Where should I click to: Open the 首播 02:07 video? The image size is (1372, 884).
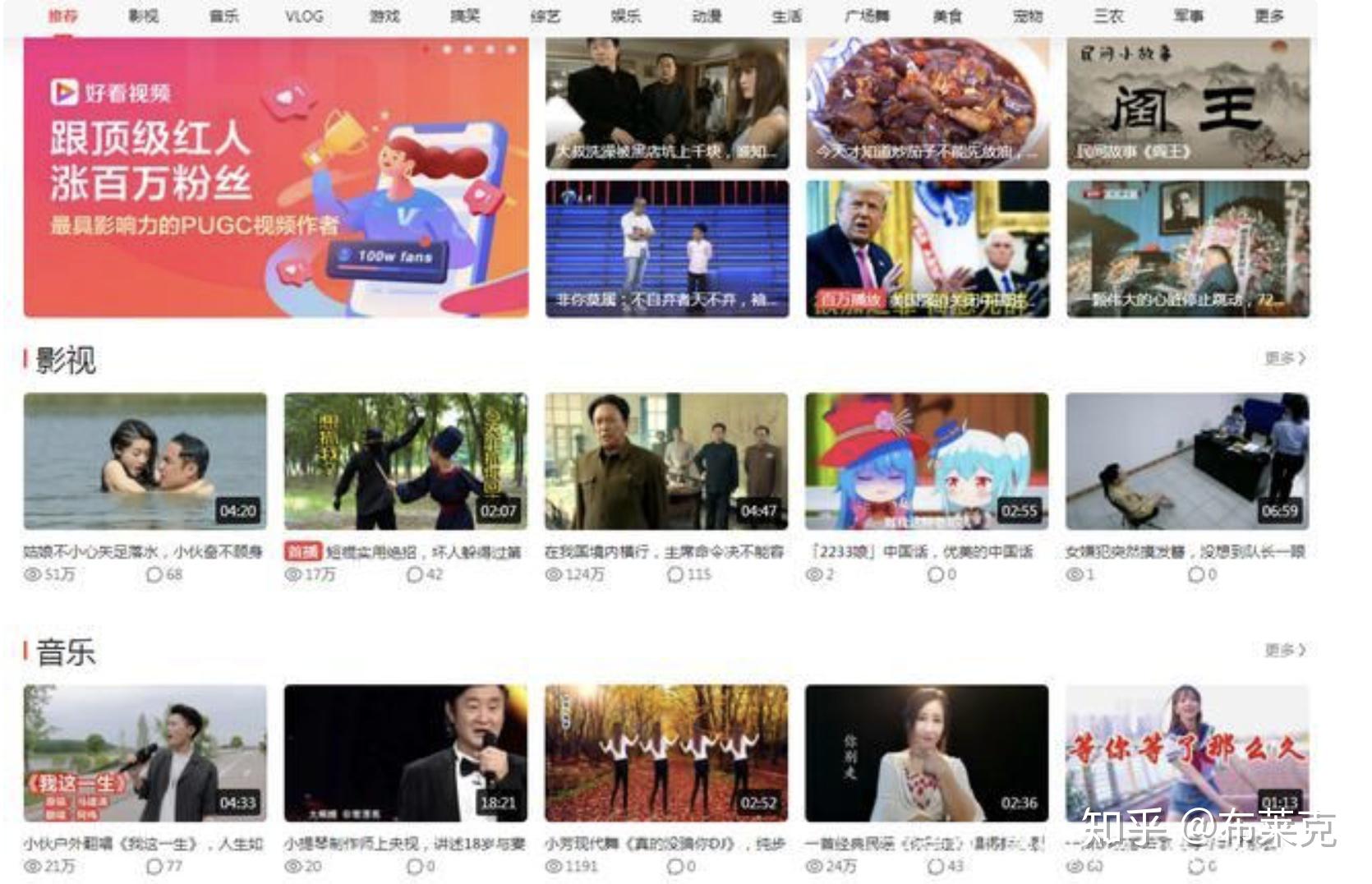click(406, 461)
